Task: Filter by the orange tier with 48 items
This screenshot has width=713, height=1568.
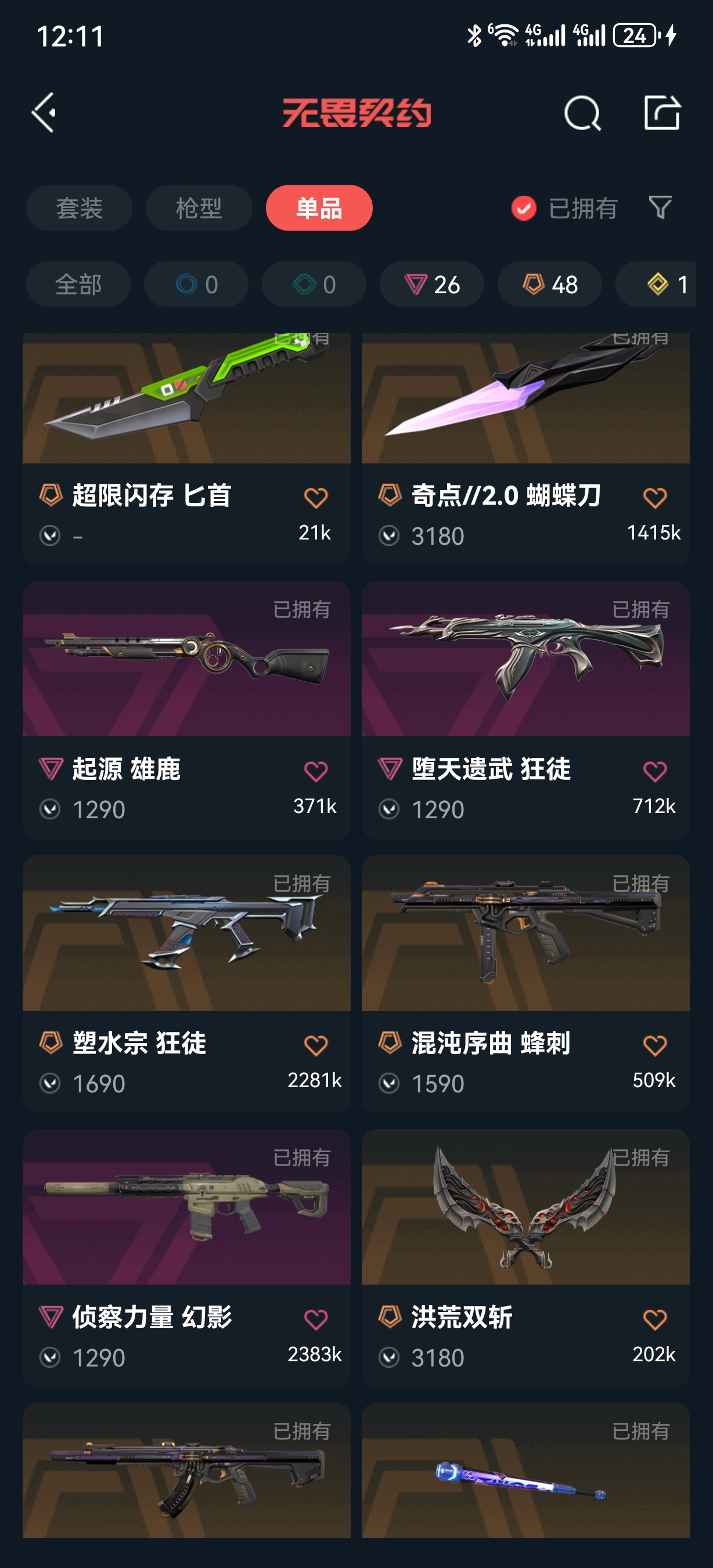Action: click(550, 284)
